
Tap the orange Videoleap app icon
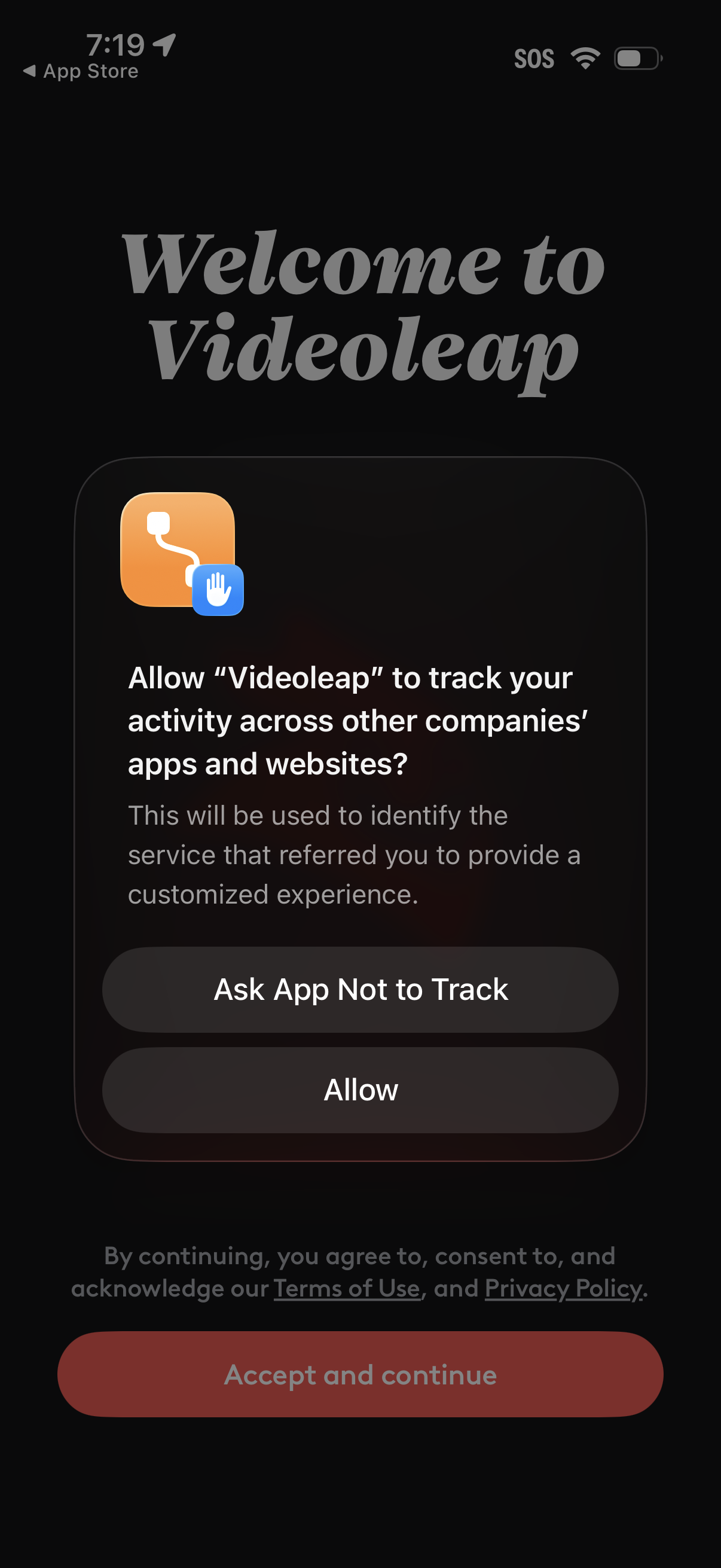click(178, 551)
